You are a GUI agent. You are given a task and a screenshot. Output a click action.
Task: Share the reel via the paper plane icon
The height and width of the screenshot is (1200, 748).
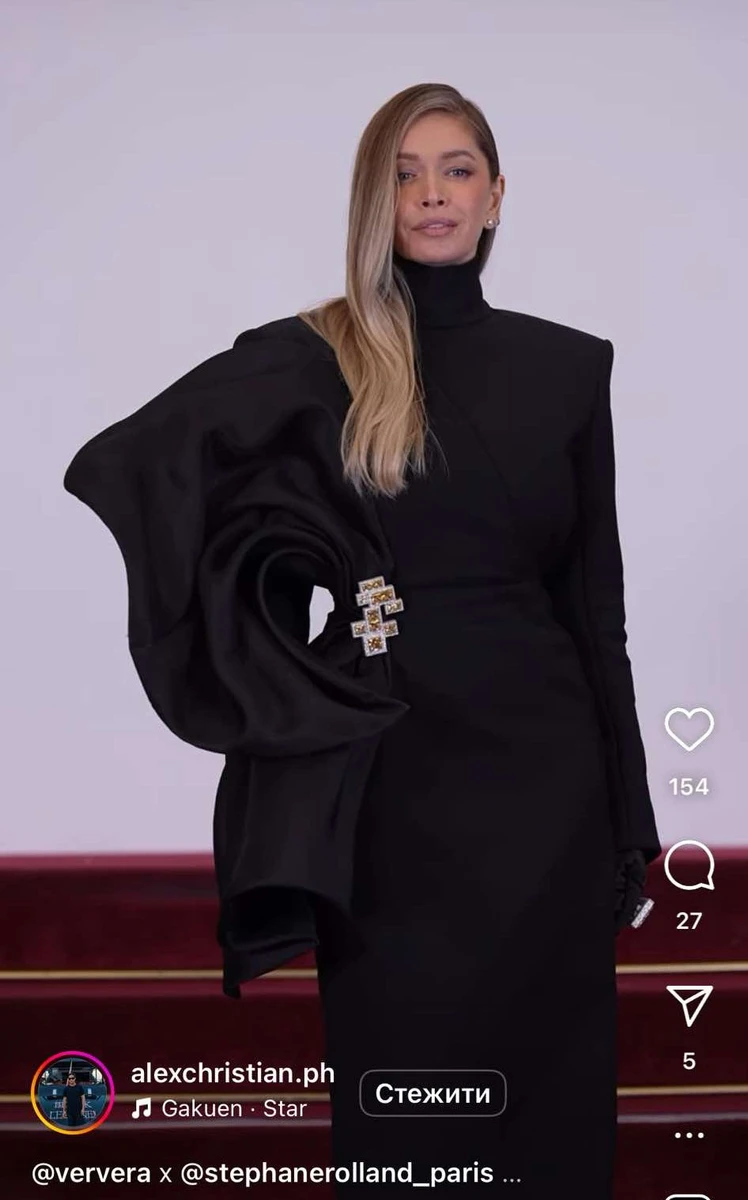[x=689, y=1005]
